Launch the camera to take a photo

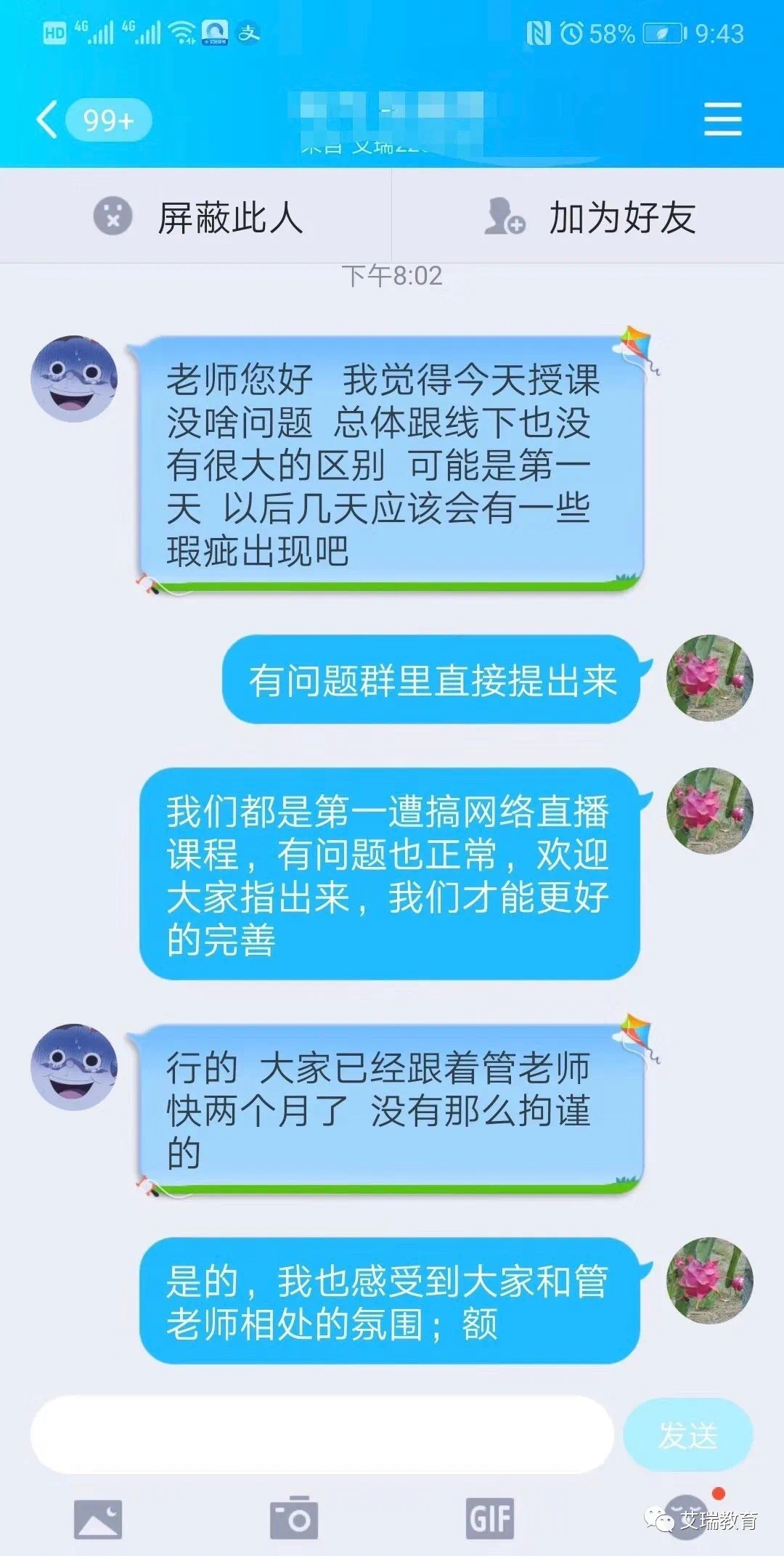point(293,1519)
